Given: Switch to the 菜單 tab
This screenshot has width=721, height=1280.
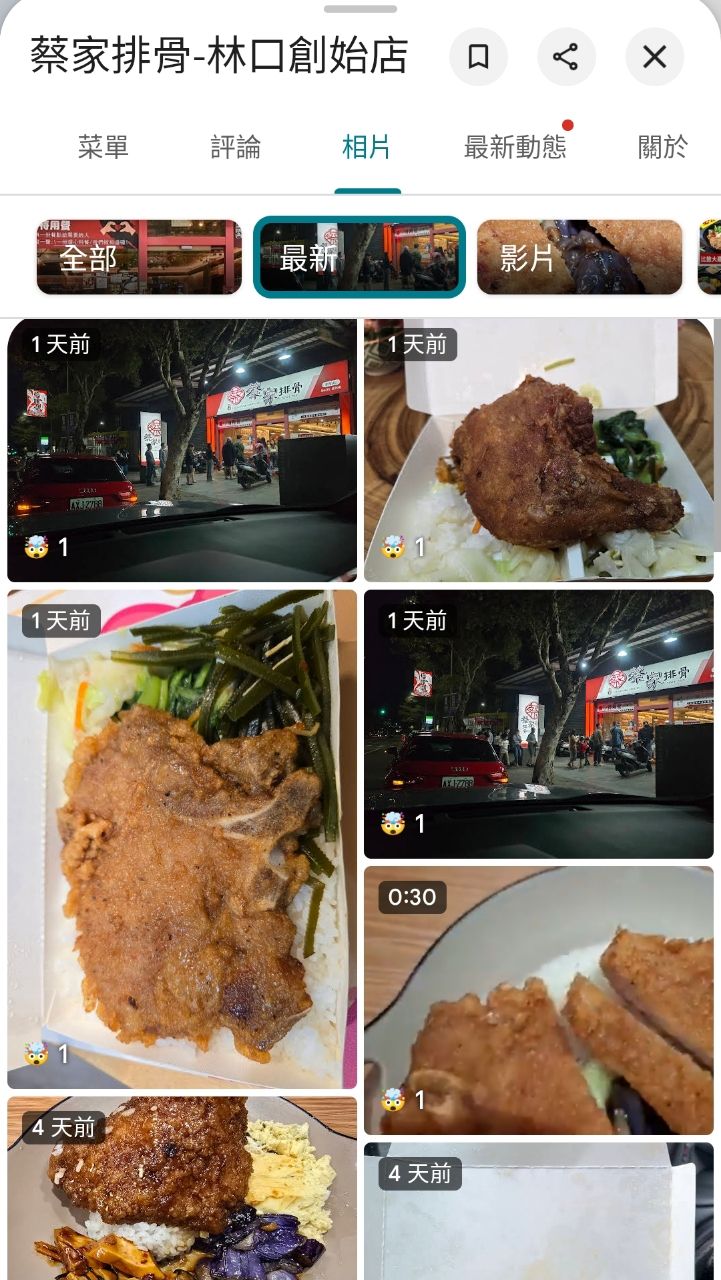Looking at the screenshot, I should click(x=103, y=148).
